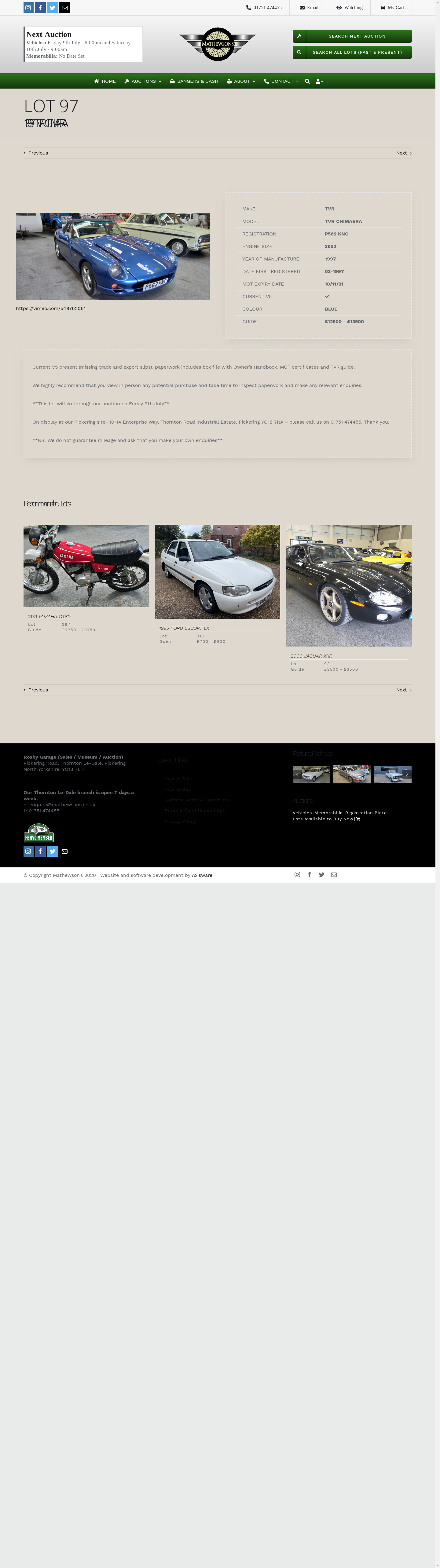Open the blue TVR Chimaera photo
The width and height of the screenshot is (440, 1568).
112,256
